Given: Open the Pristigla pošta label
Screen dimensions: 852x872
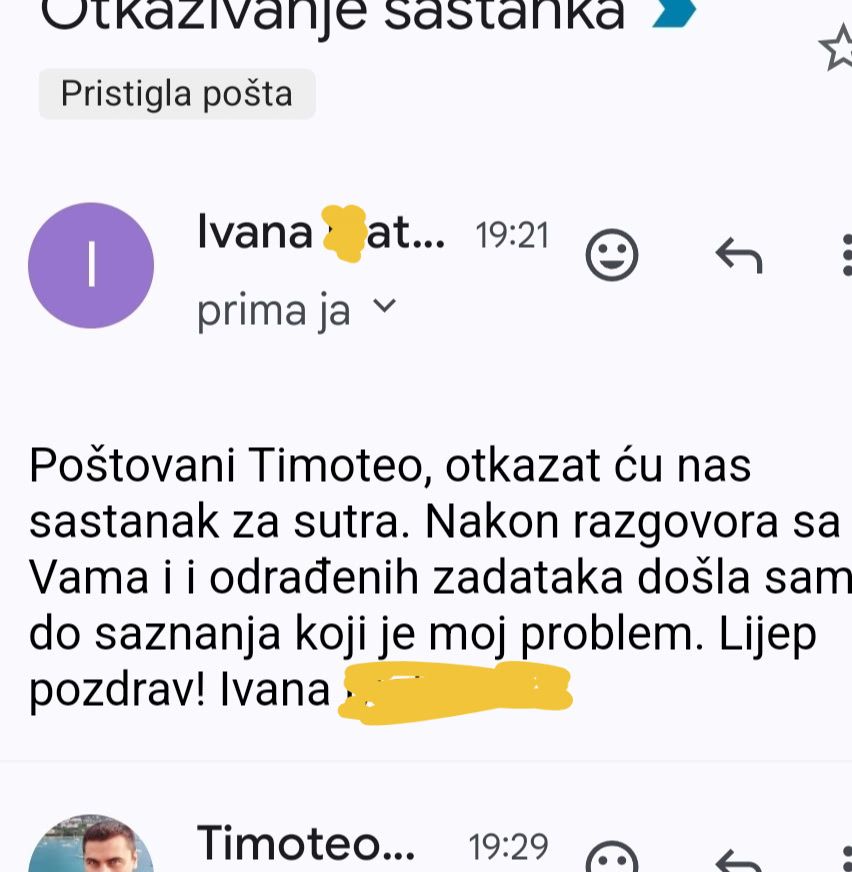Looking at the screenshot, I should [x=177, y=93].
